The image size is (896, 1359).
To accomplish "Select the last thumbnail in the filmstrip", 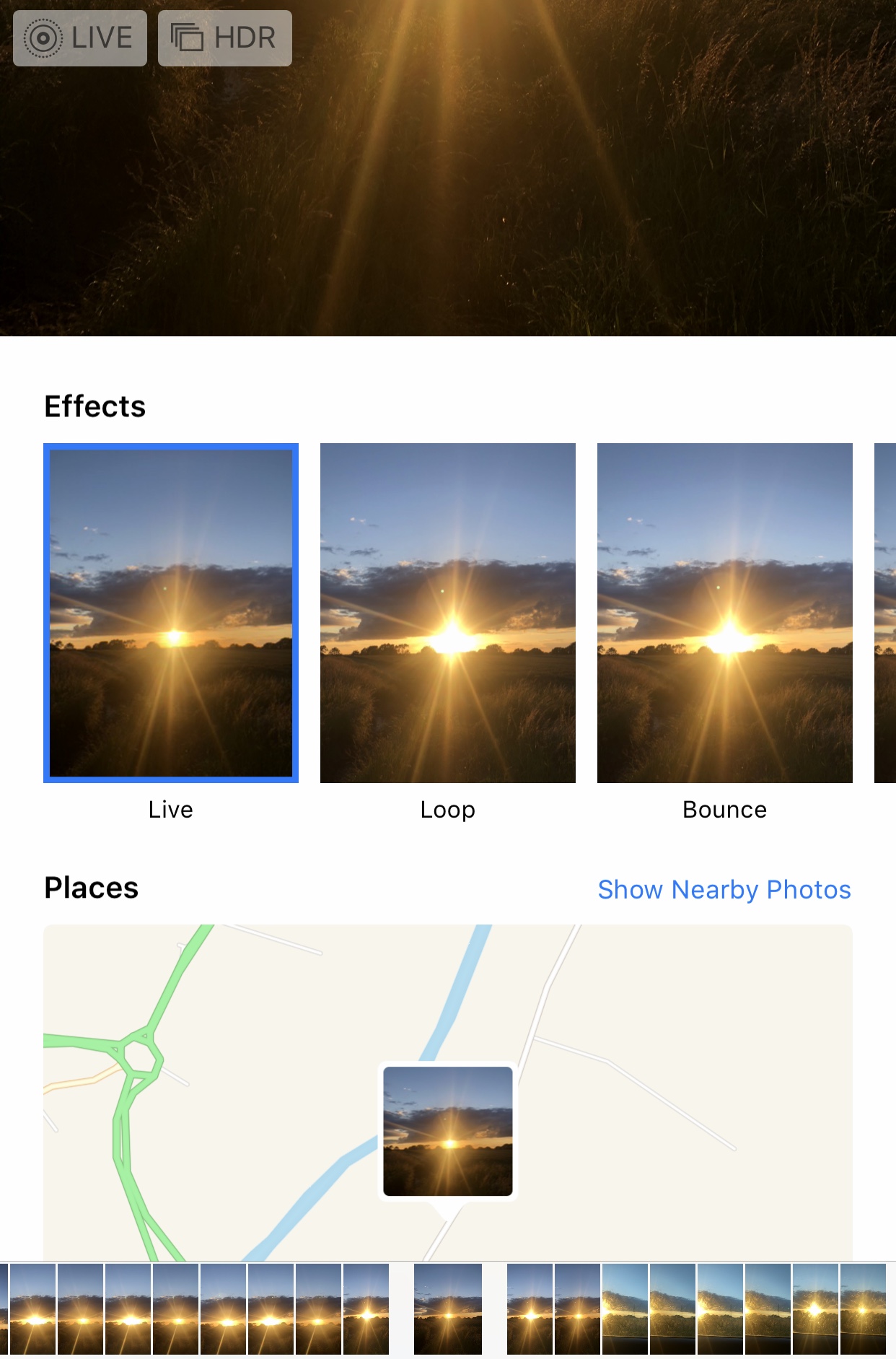I will (863, 1308).
